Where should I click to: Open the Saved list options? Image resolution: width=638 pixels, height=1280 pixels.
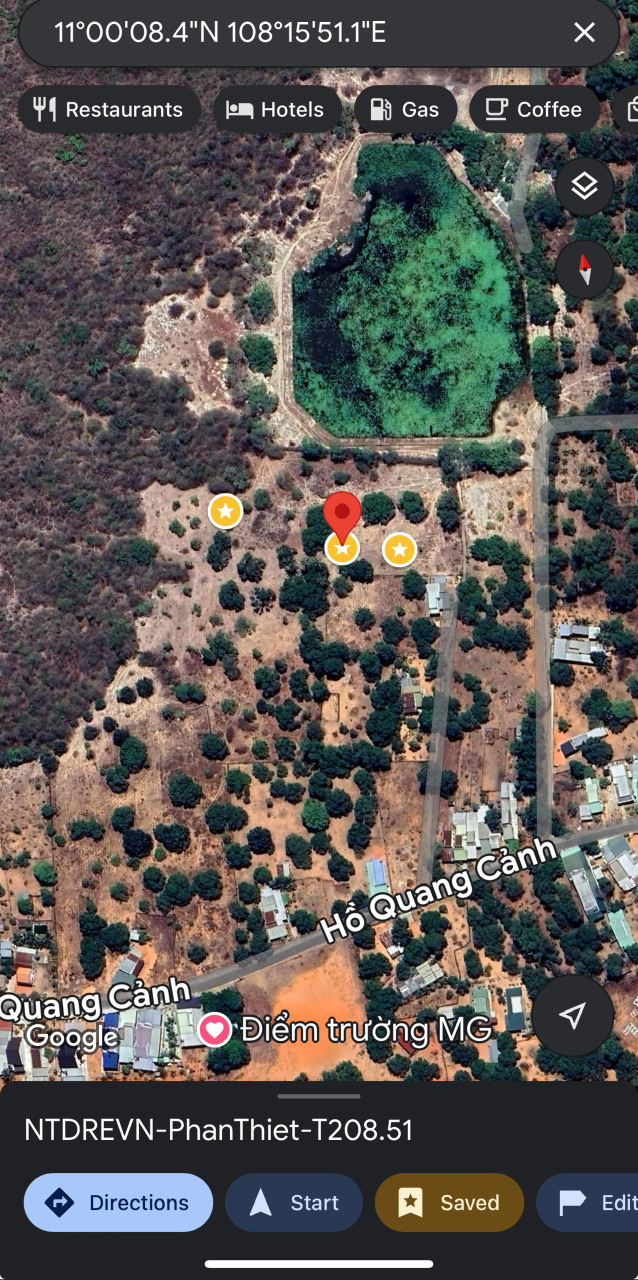[449, 1202]
